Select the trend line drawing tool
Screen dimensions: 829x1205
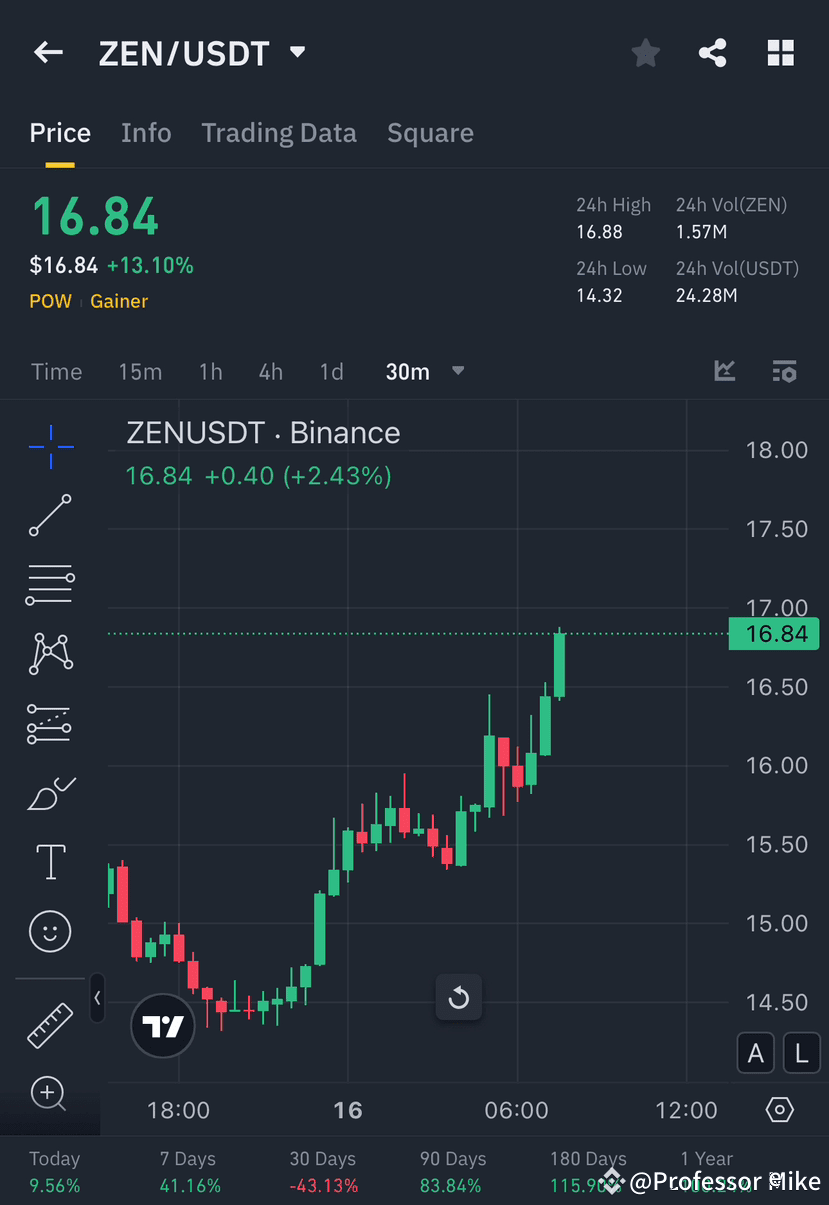click(x=49, y=516)
